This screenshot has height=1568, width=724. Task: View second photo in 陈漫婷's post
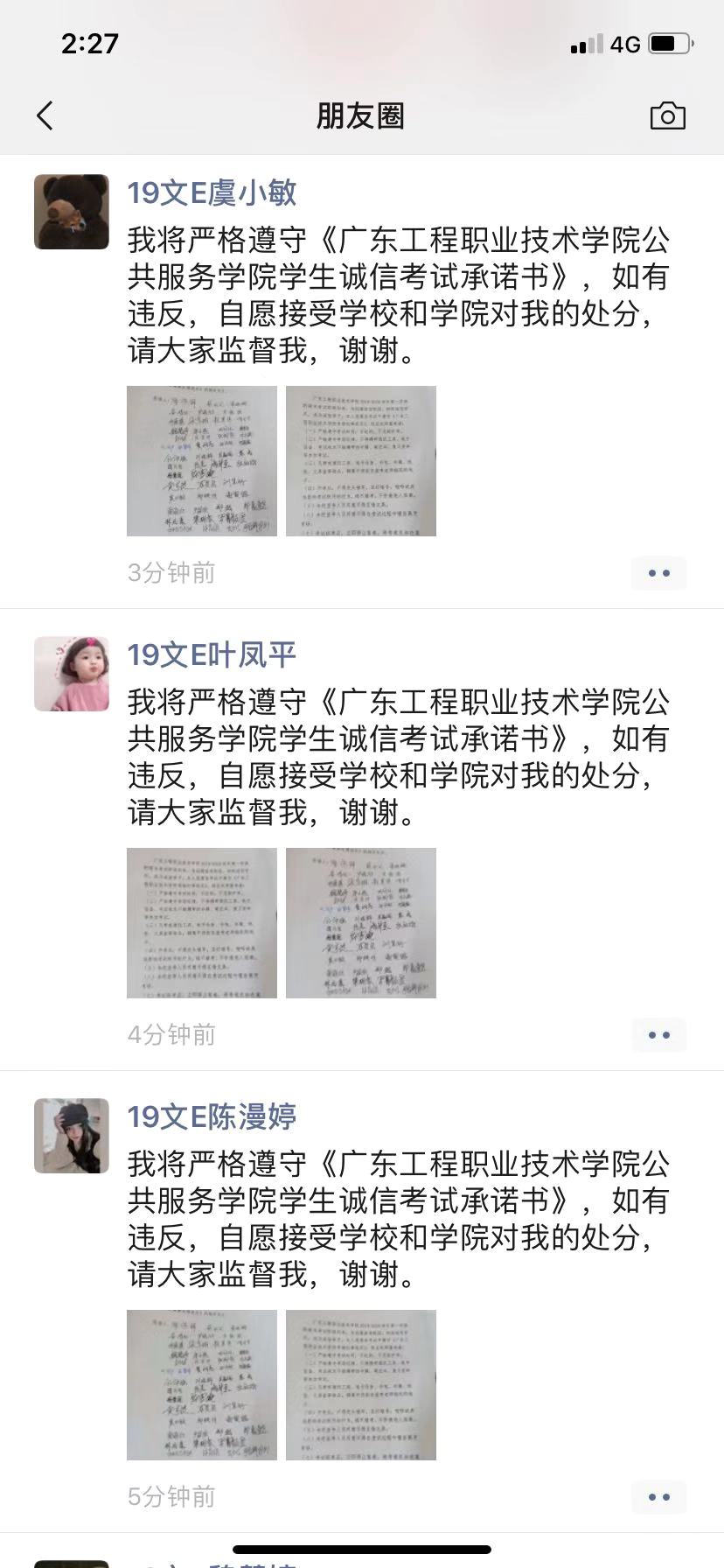click(x=361, y=1385)
